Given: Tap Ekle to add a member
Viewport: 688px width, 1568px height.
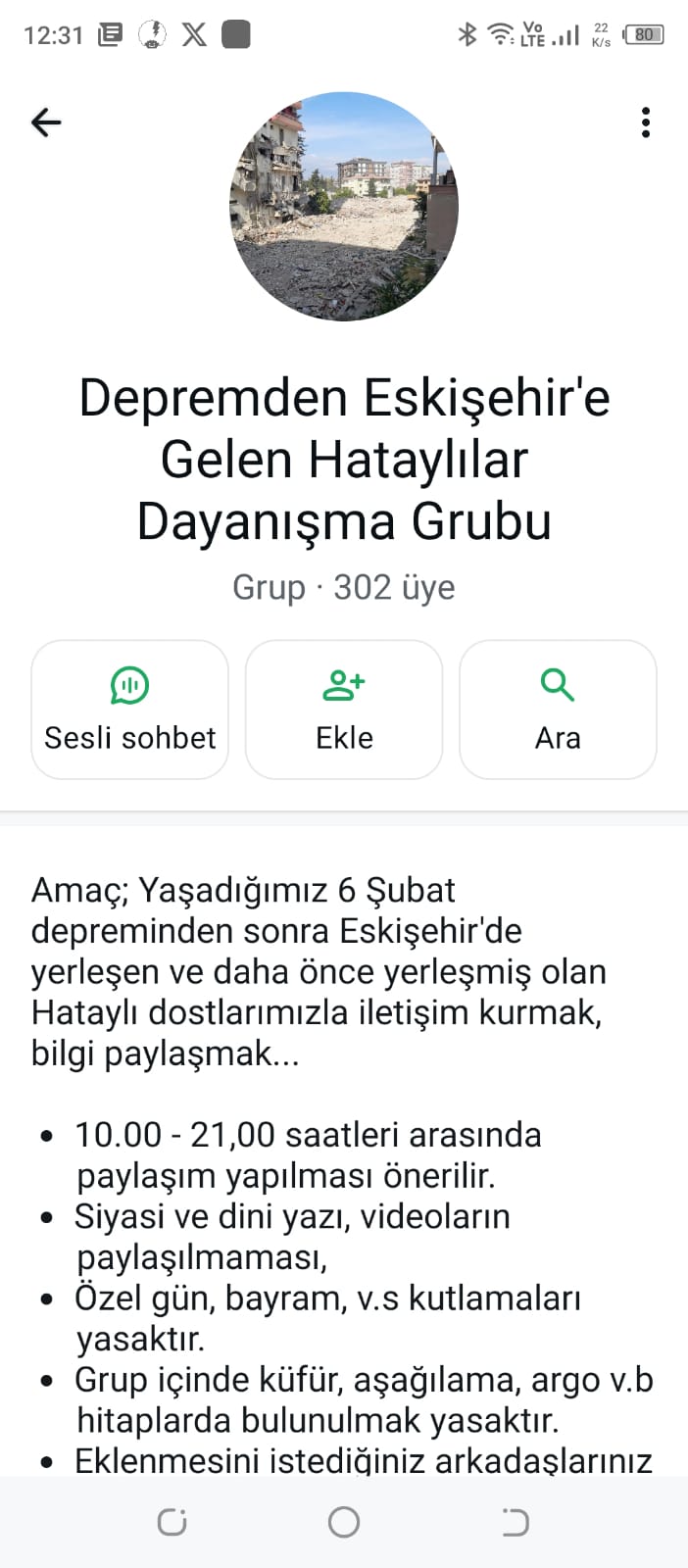Looking at the screenshot, I should point(344,710).
